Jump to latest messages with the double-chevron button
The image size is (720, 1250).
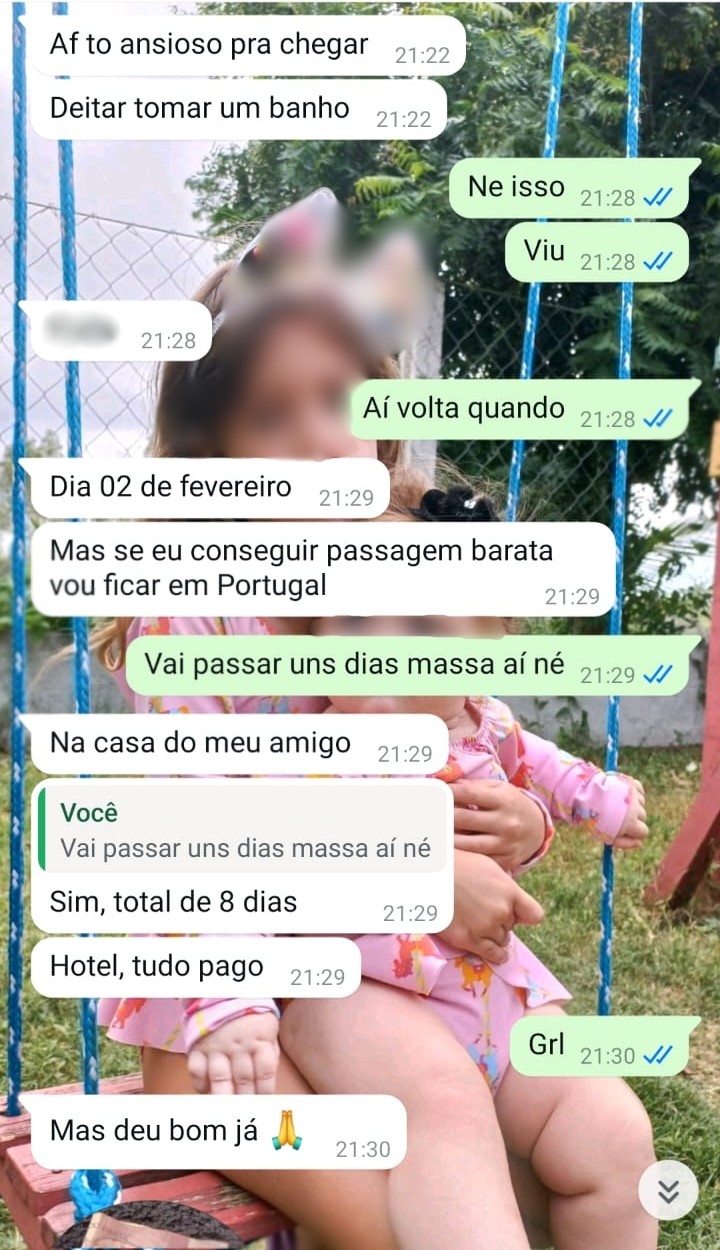tap(668, 1190)
